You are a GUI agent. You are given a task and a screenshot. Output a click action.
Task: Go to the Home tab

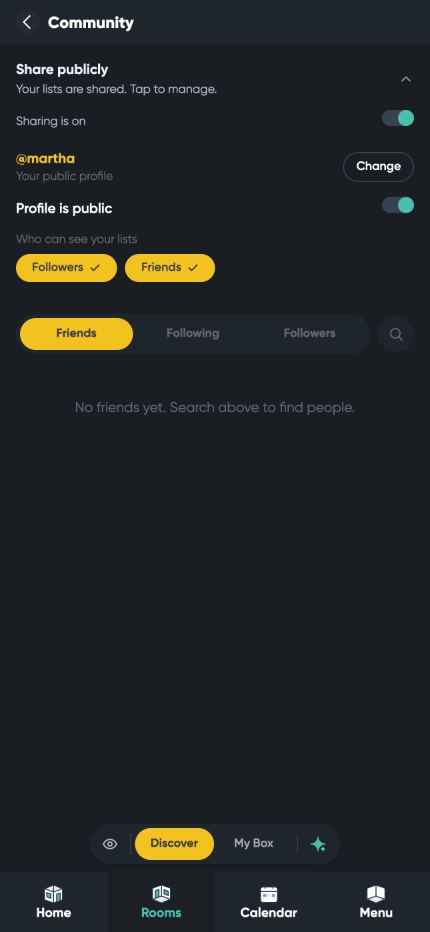tap(54, 902)
